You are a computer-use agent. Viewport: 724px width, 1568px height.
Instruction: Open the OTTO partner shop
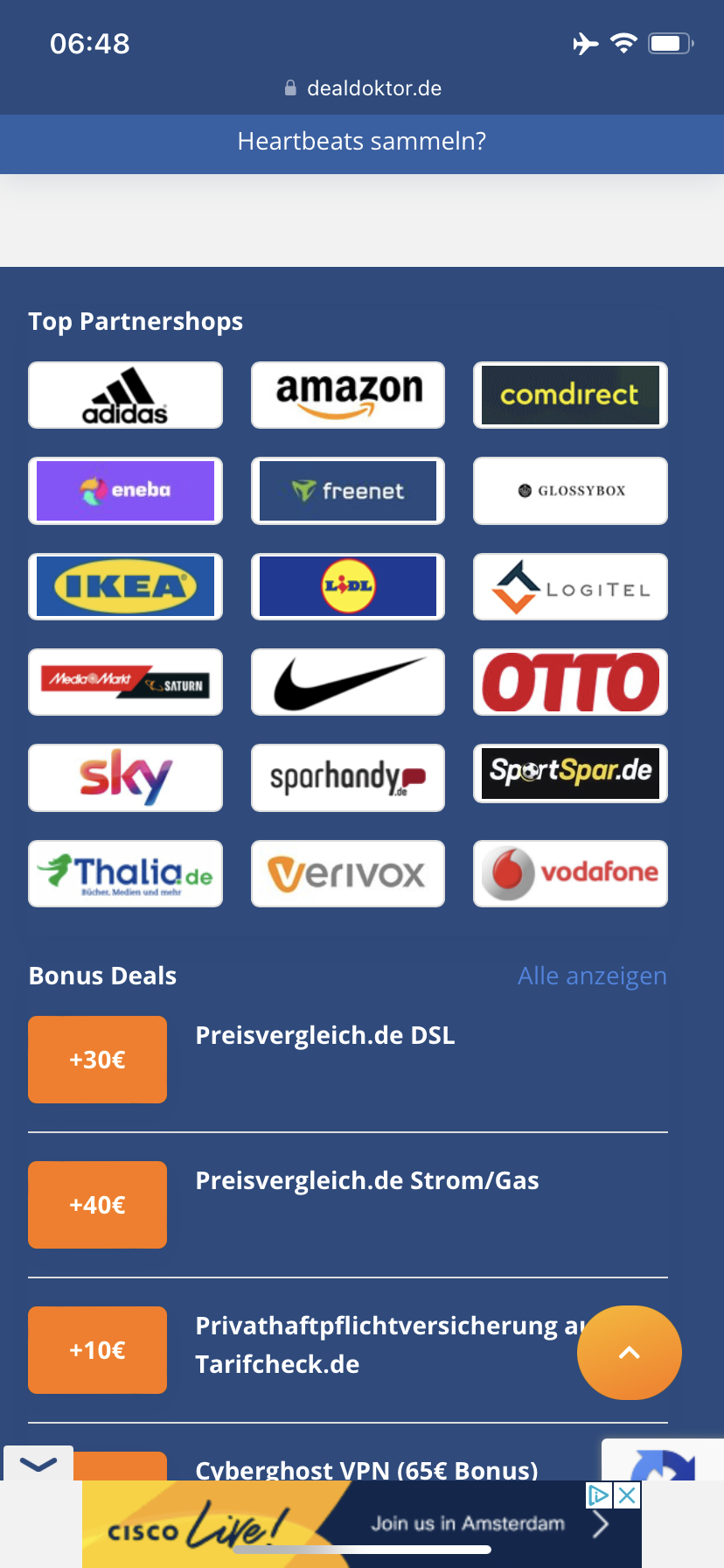570,682
